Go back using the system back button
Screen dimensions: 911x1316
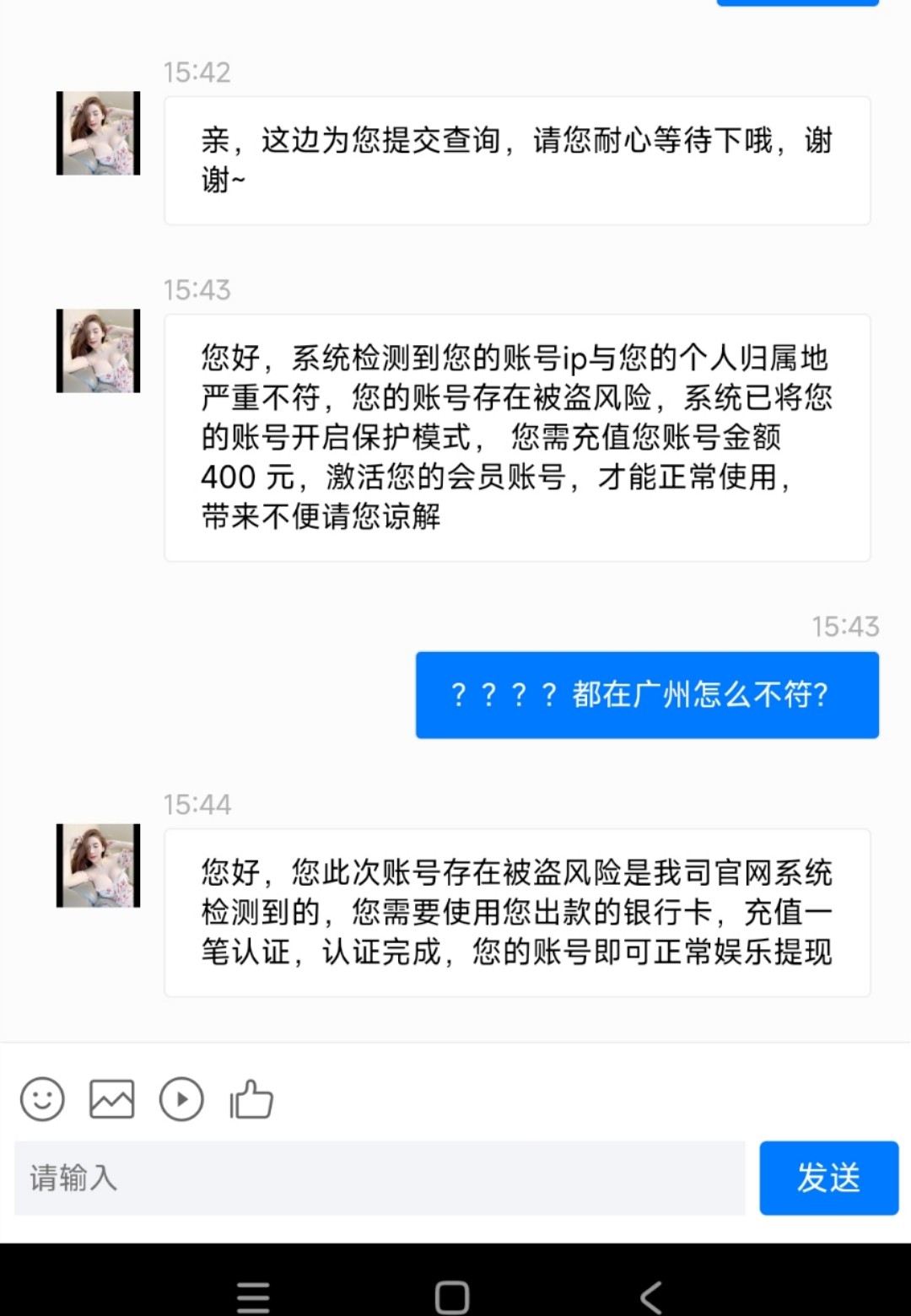[x=650, y=1296]
